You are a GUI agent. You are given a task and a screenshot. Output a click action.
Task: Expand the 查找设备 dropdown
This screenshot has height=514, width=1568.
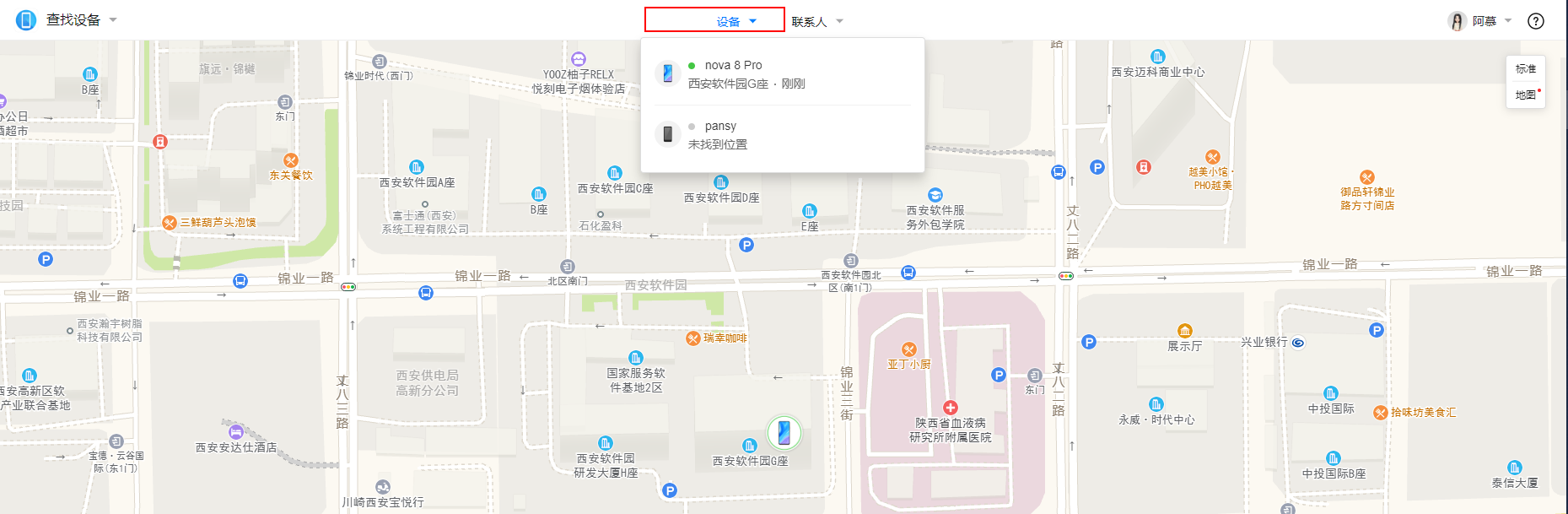pos(81,20)
